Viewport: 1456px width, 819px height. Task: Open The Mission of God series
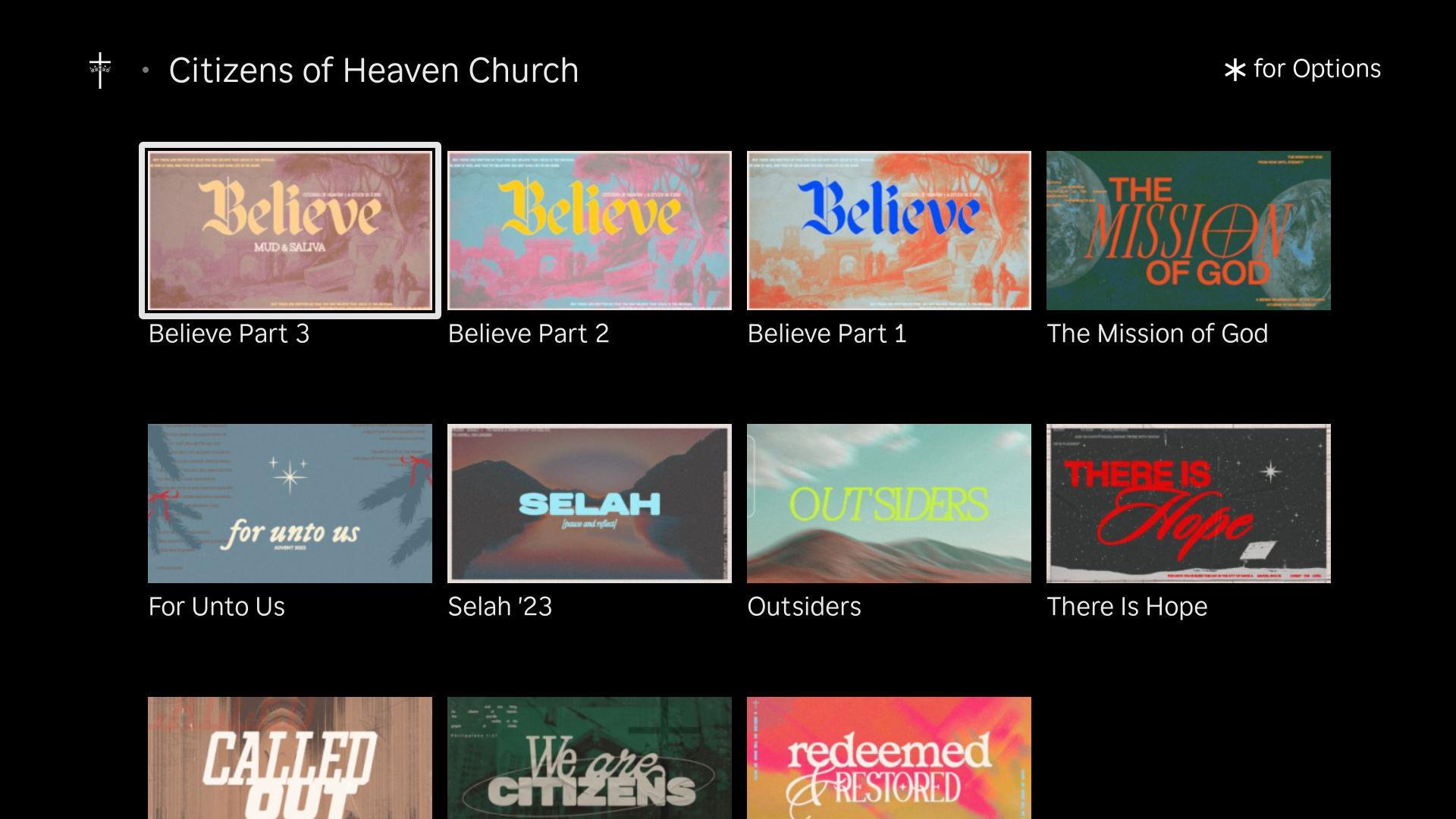pyautogui.click(x=1188, y=231)
